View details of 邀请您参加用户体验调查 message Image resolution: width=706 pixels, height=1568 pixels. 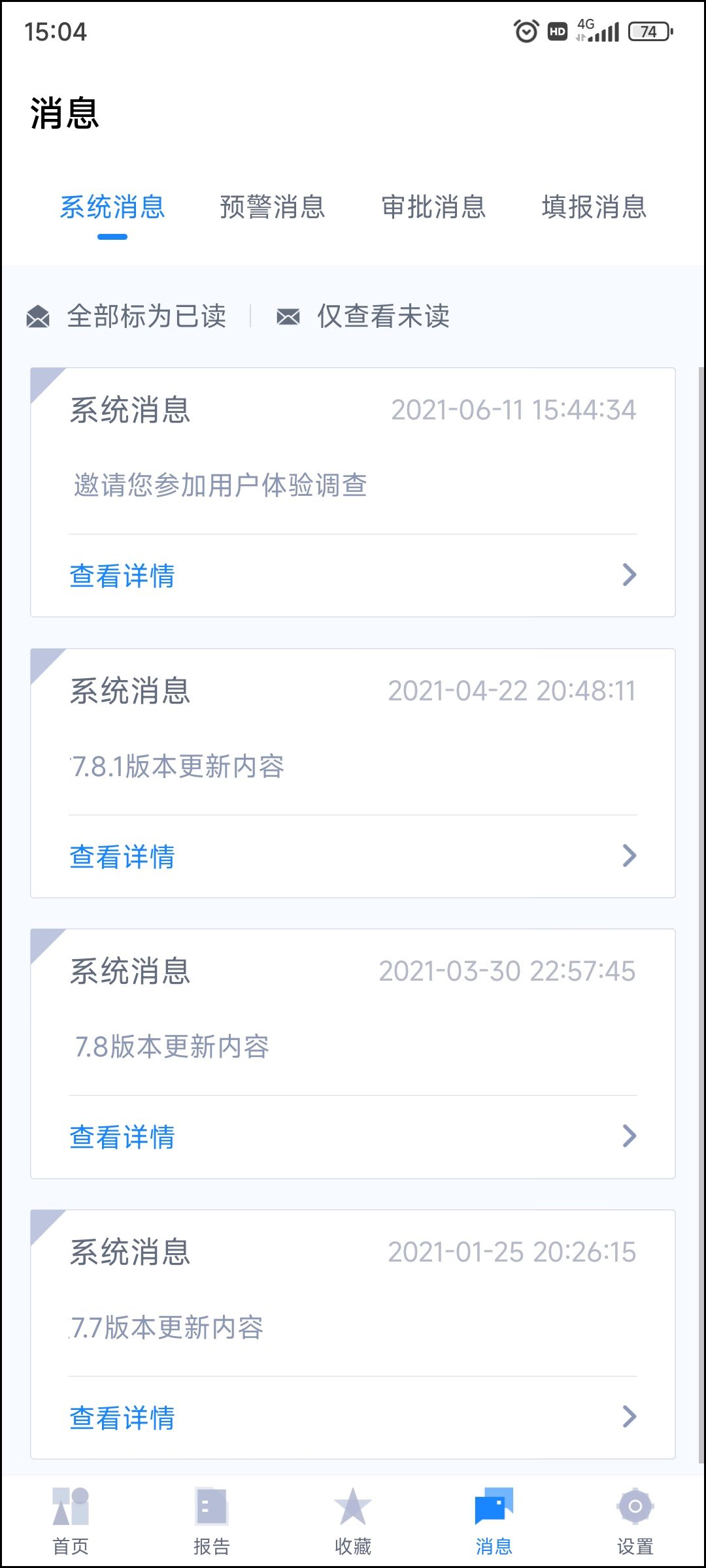353,576
